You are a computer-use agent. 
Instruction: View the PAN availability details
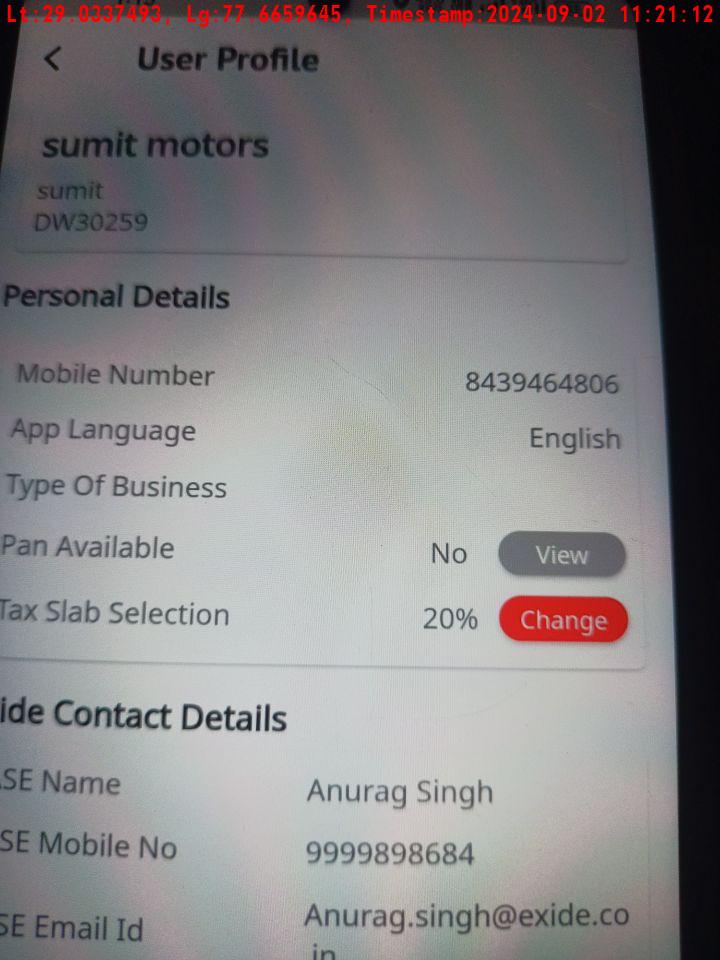[x=561, y=555]
